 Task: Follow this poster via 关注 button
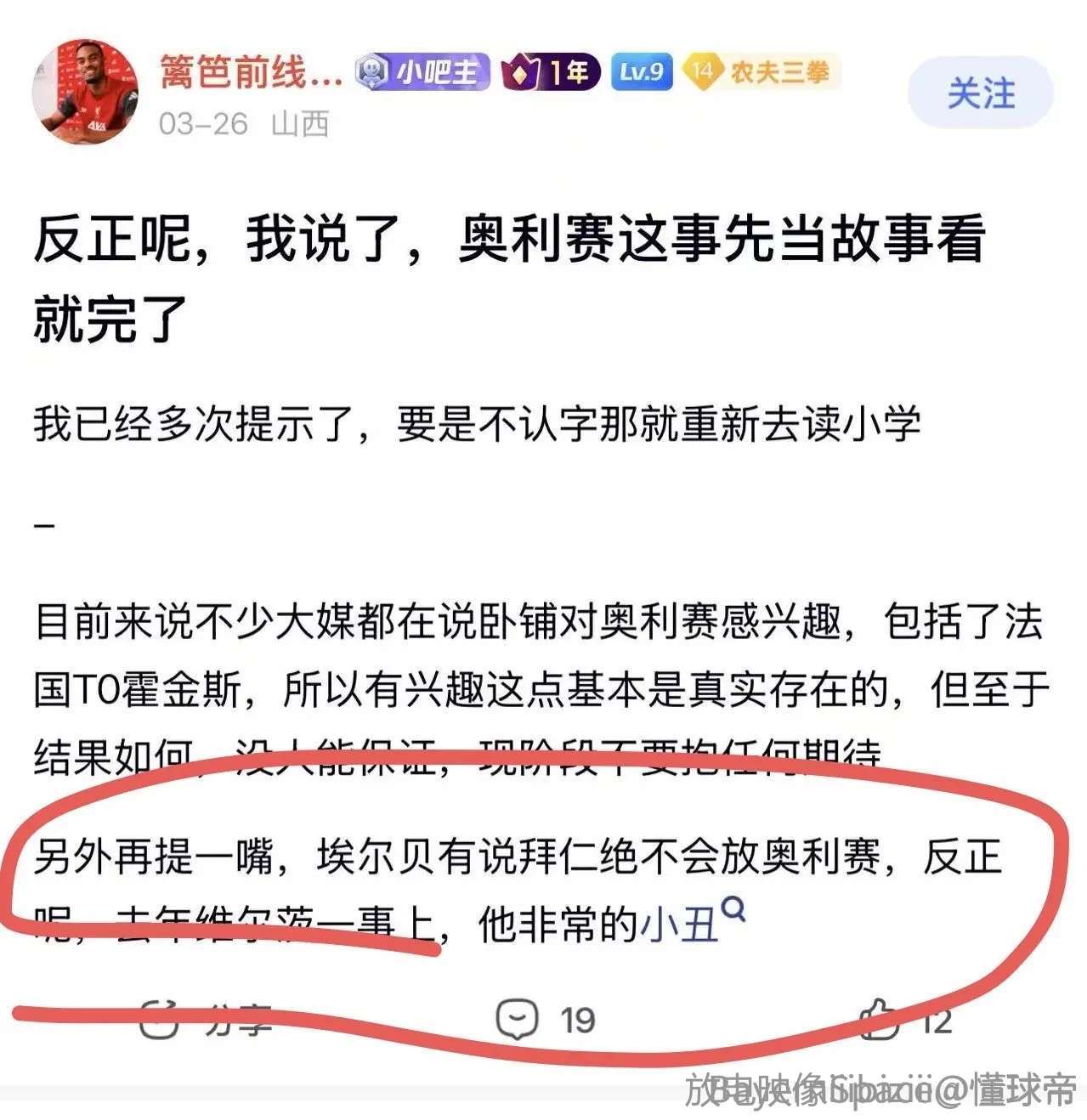(x=980, y=93)
